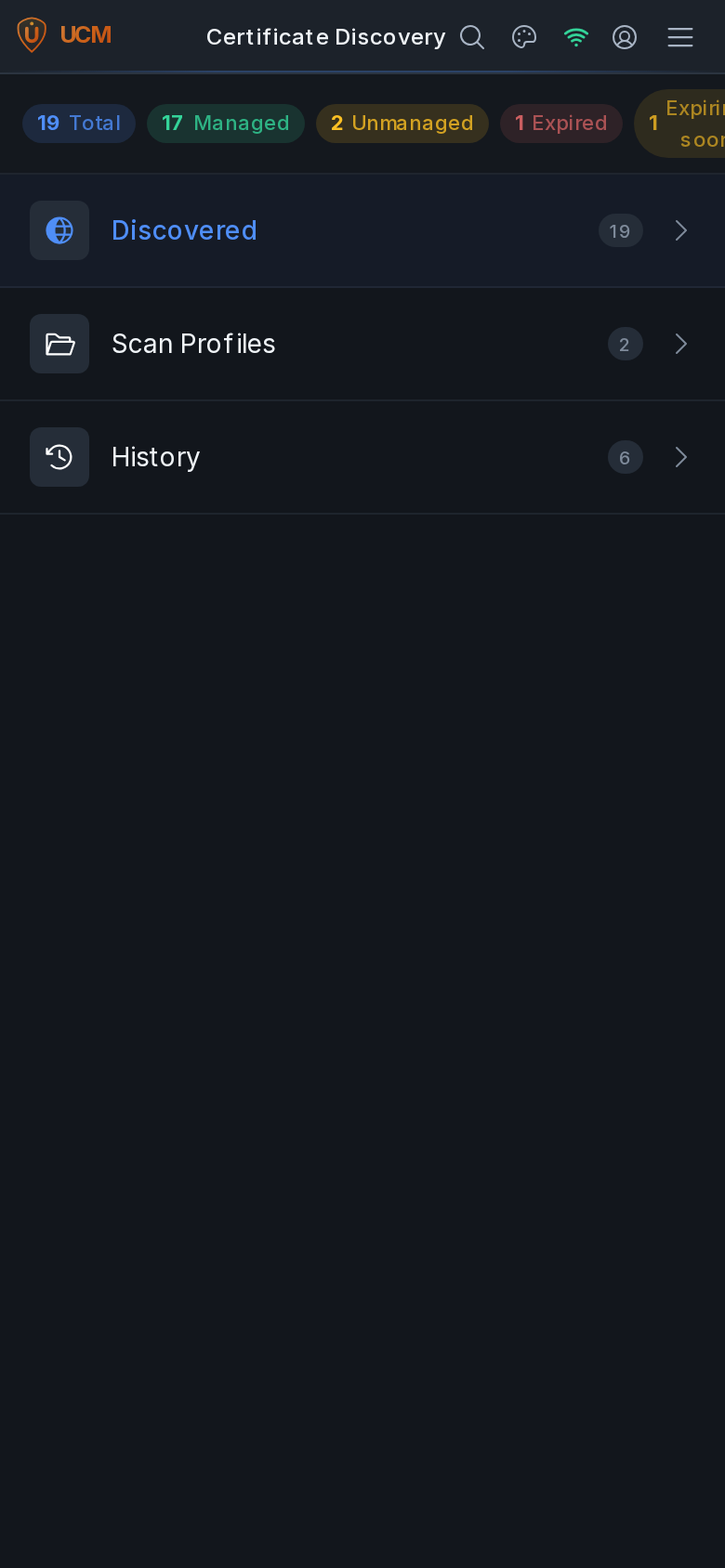Select the Expiring soon filter chip
This screenshot has height=1568, width=725.
point(683,124)
